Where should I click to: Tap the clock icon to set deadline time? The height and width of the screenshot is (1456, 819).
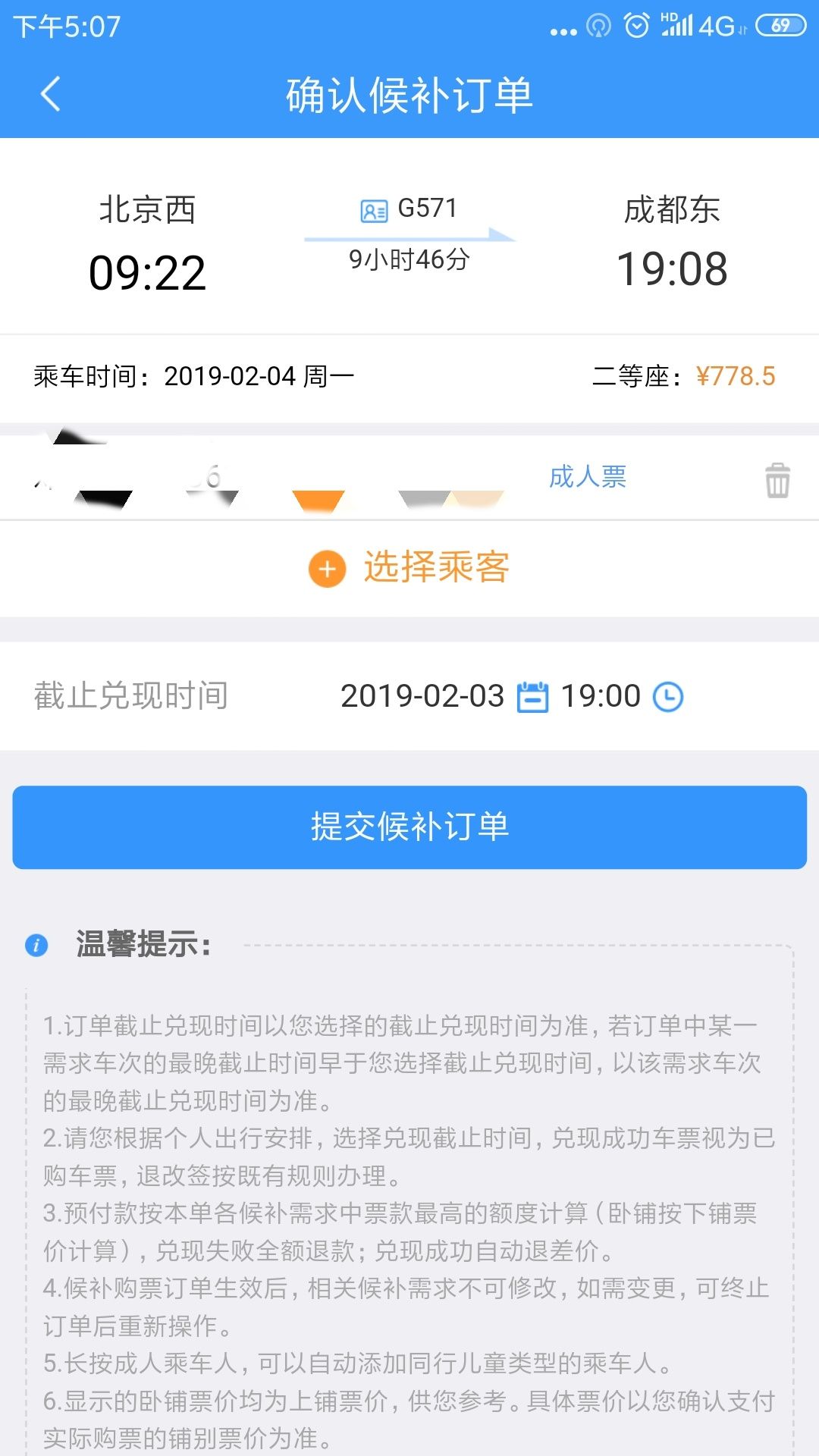[x=666, y=695]
